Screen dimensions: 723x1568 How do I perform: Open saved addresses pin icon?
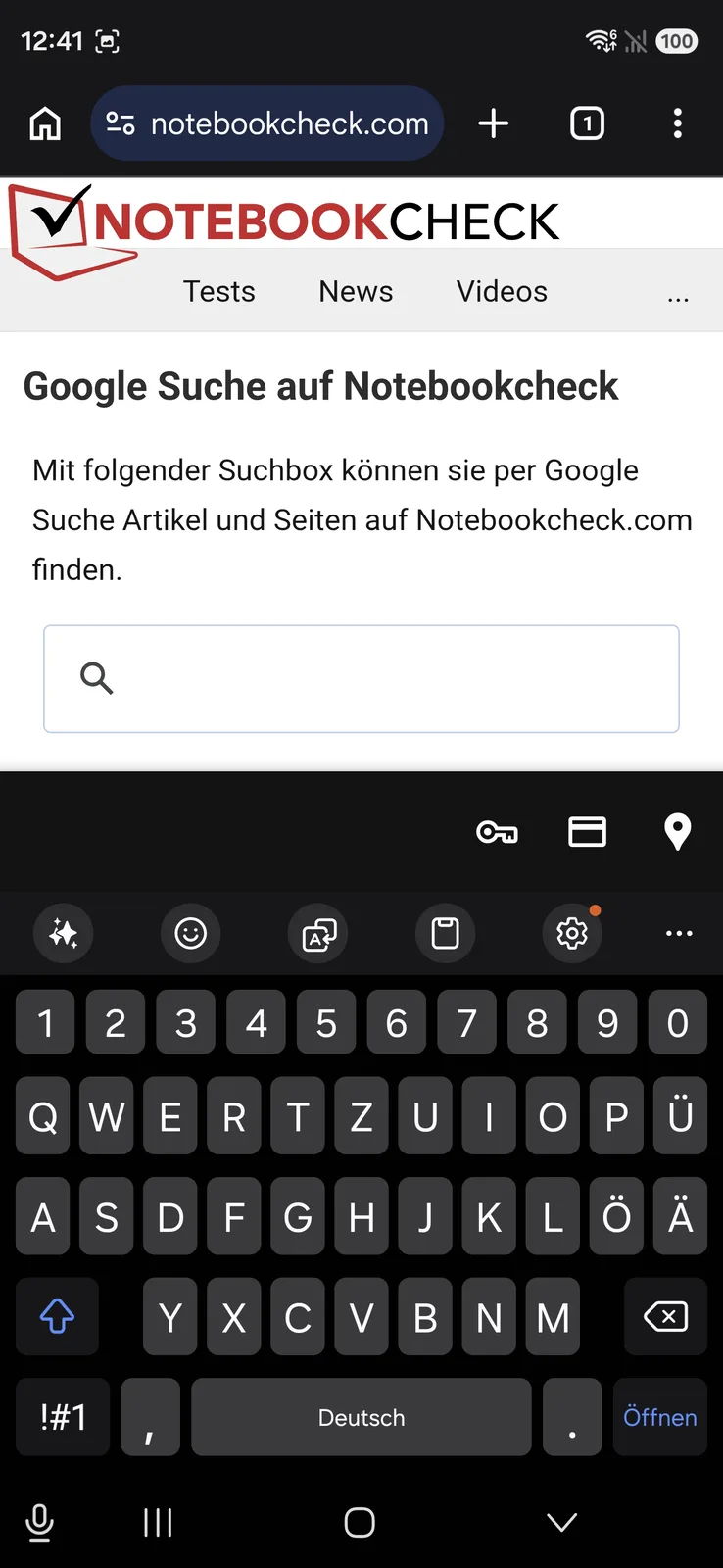(677, 832)
